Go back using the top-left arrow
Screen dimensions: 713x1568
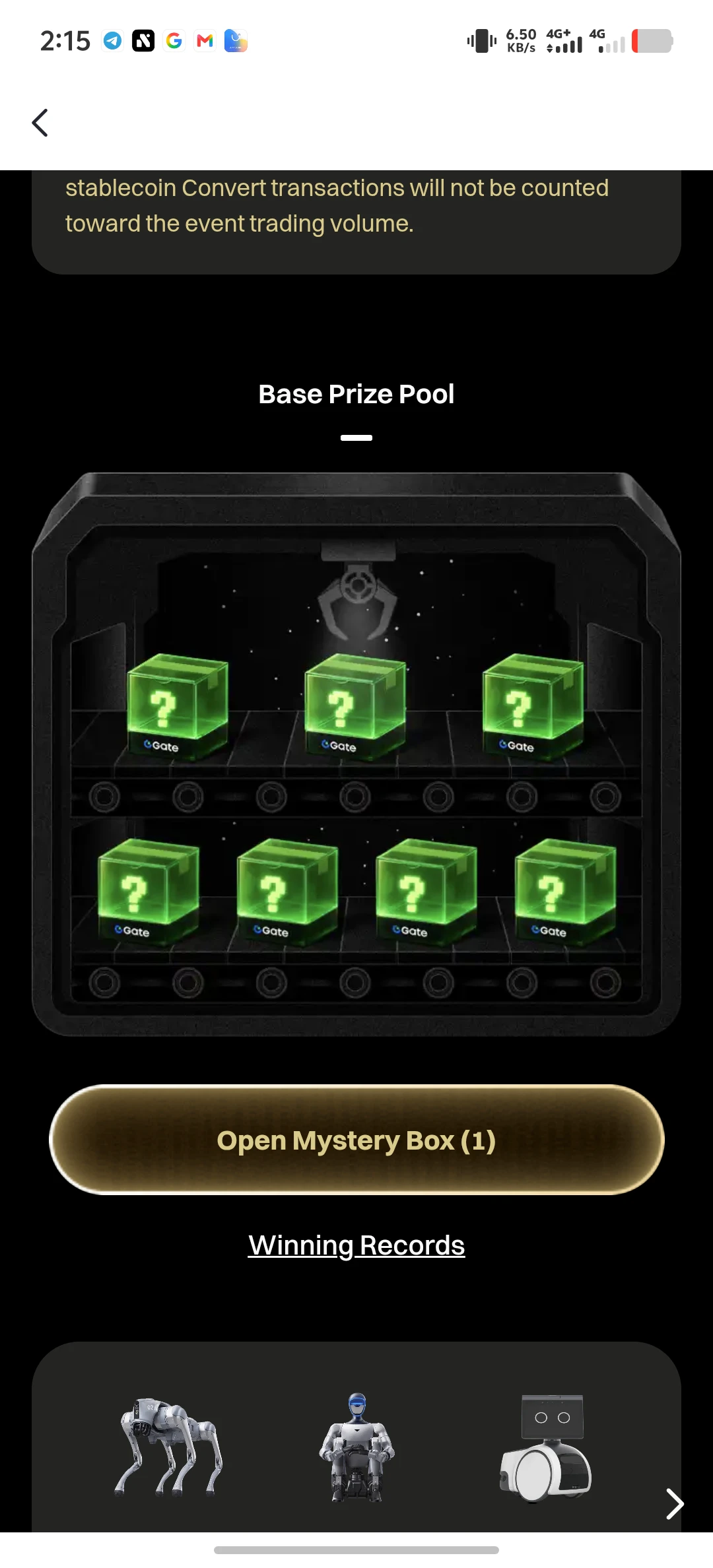tap(40, 123)
